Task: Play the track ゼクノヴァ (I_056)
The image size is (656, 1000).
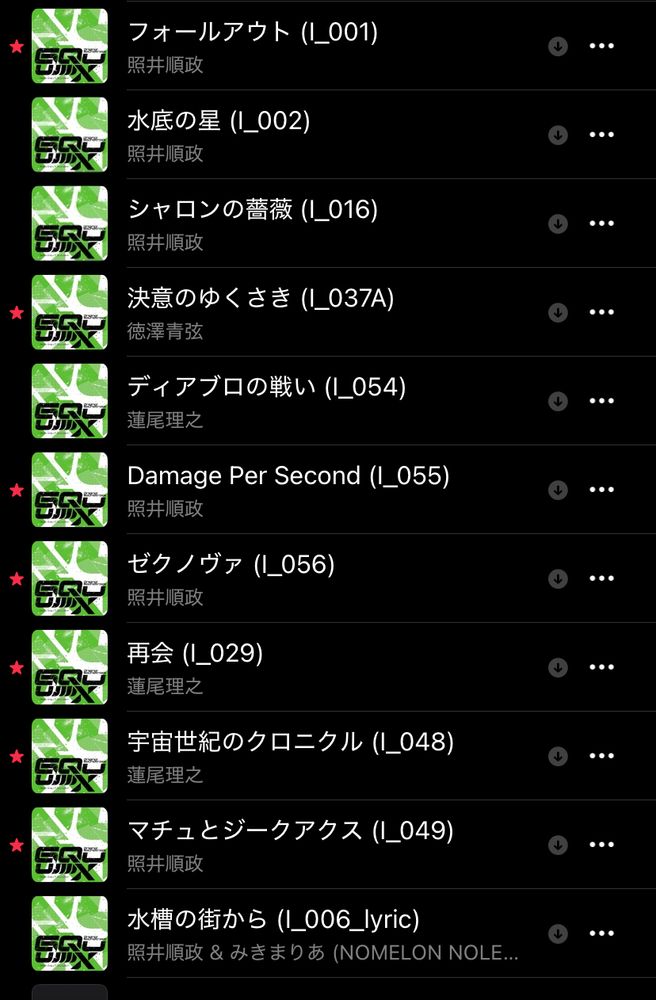Action: tap(231, 564)
